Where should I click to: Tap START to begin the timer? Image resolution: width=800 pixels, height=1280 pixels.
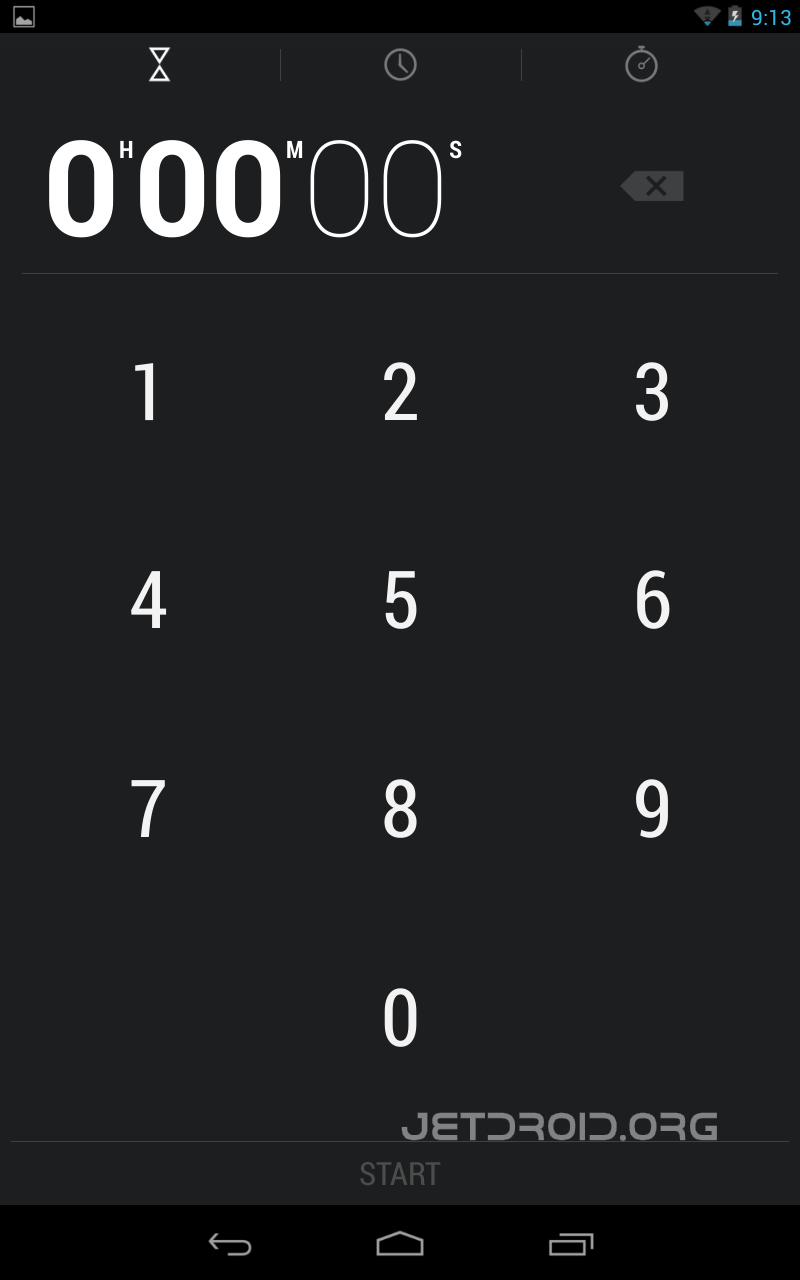tap(400, 1174)
